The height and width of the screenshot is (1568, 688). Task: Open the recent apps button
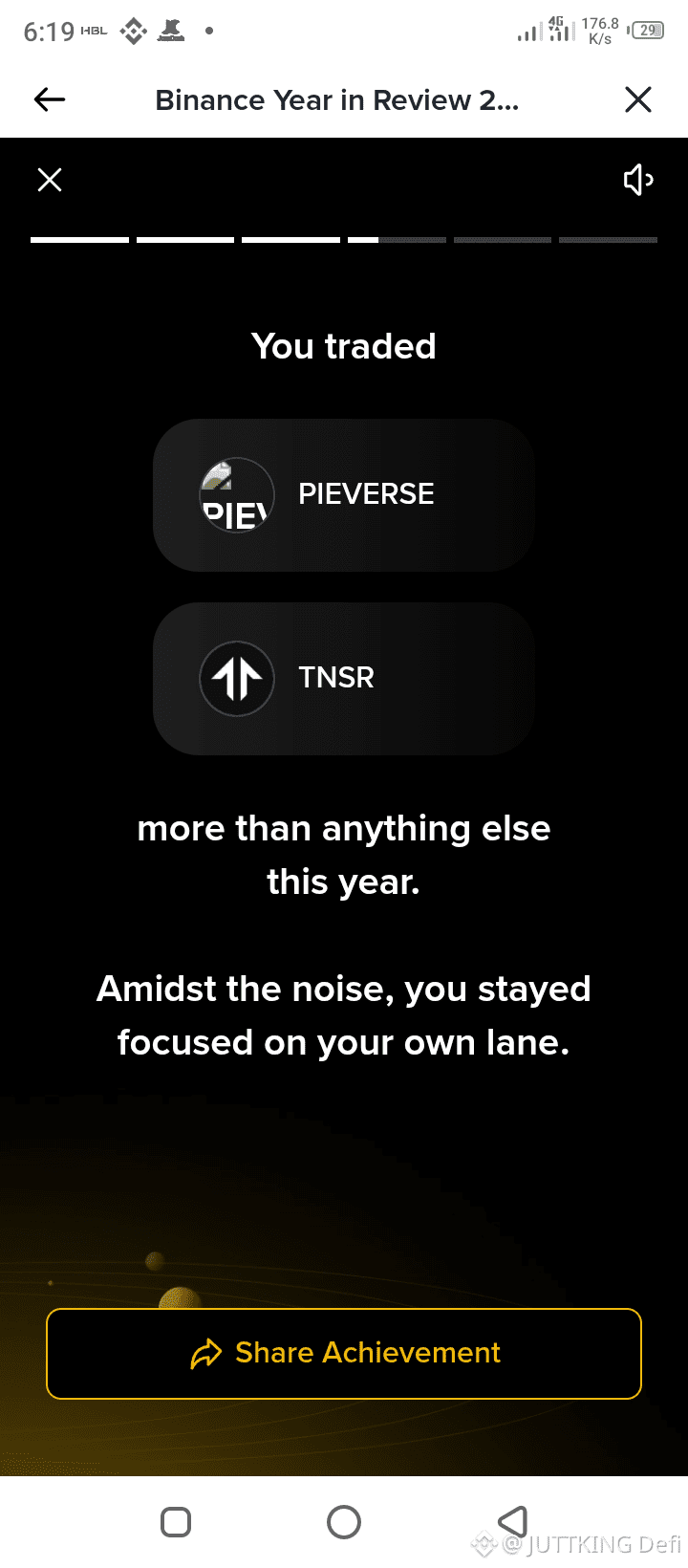(176, 1521)
